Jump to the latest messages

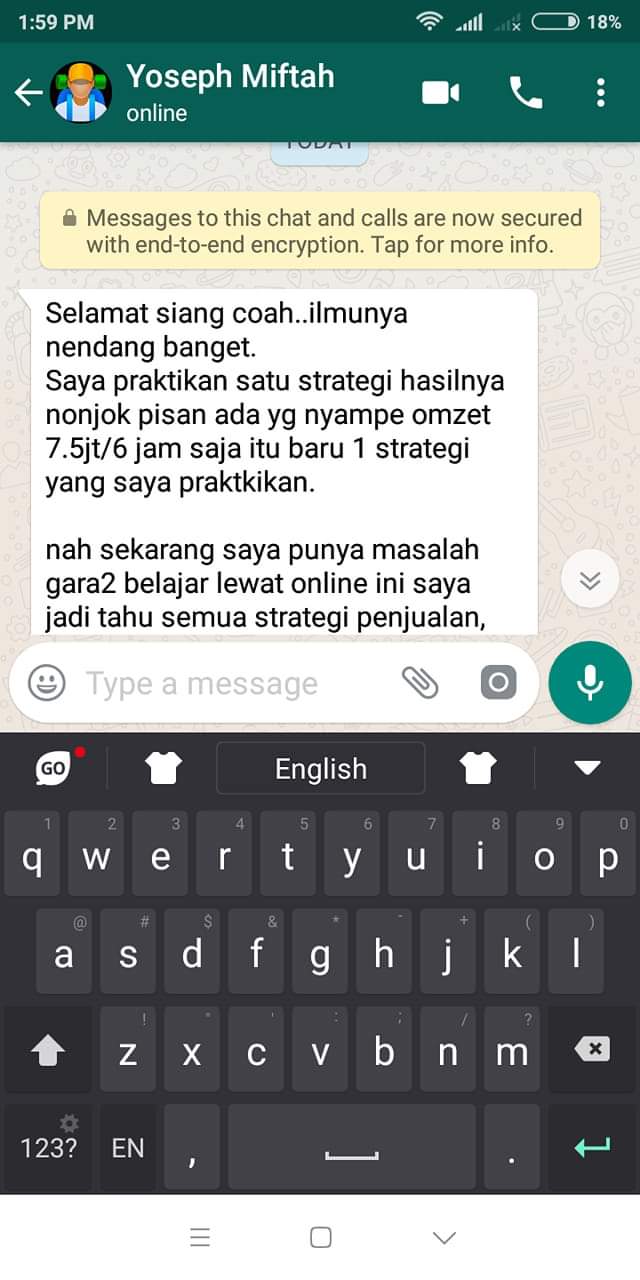point(590,580)
